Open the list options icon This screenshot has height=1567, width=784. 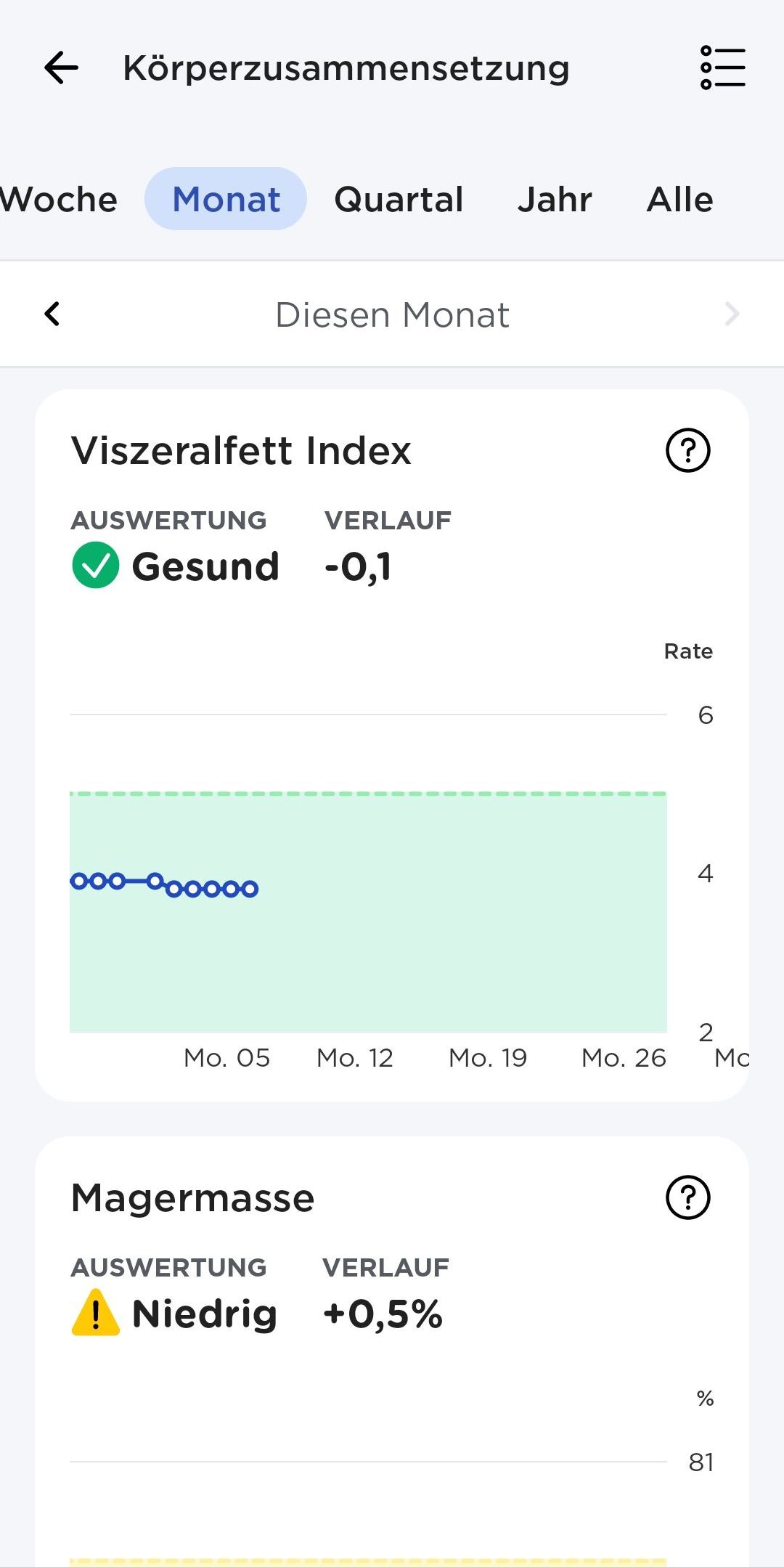722,68
